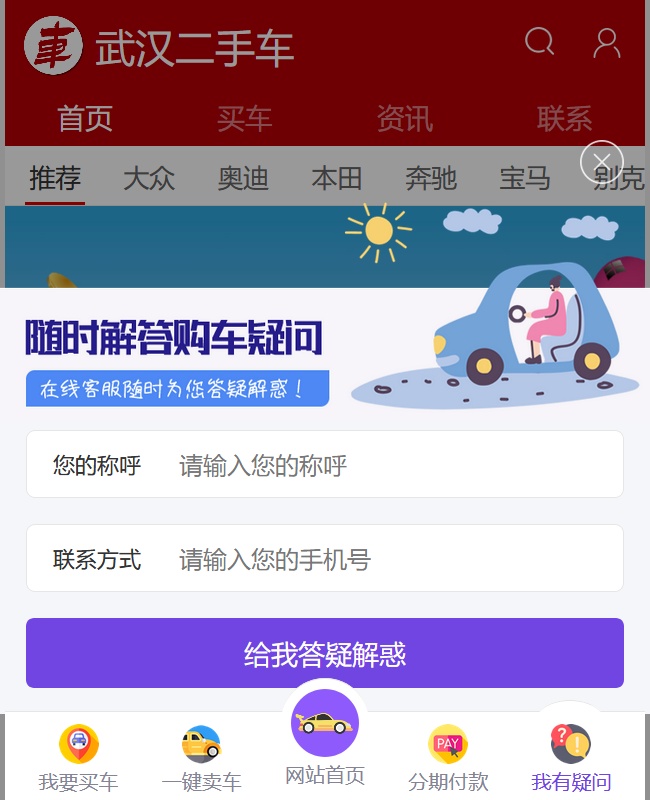The image size is (650, 800).
Task: Close the car consultation popup
Action: click(602, 162)
